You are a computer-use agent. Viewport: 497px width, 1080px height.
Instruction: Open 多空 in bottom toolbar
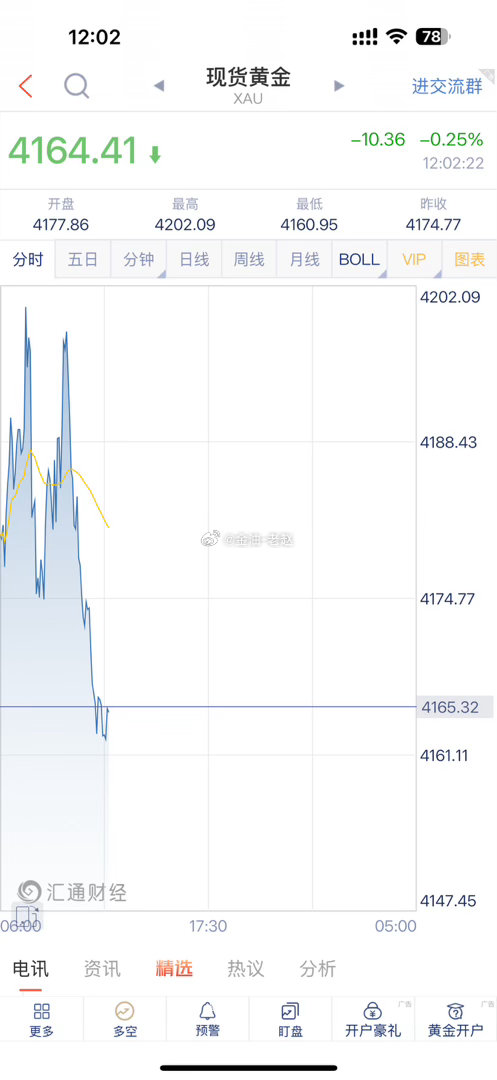[x=125, y=1019]
